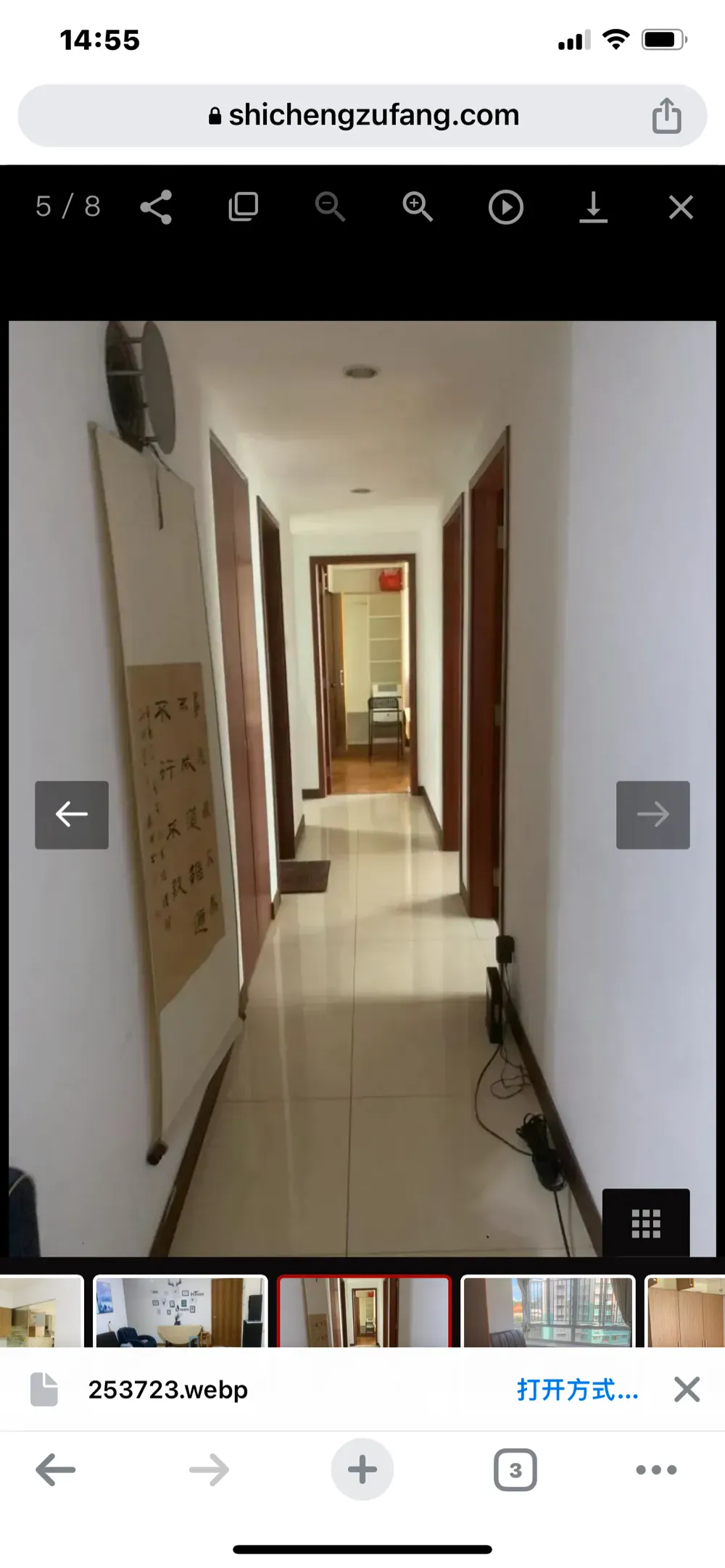
Task: Select the living room thumbnail
Action: 181,1311
